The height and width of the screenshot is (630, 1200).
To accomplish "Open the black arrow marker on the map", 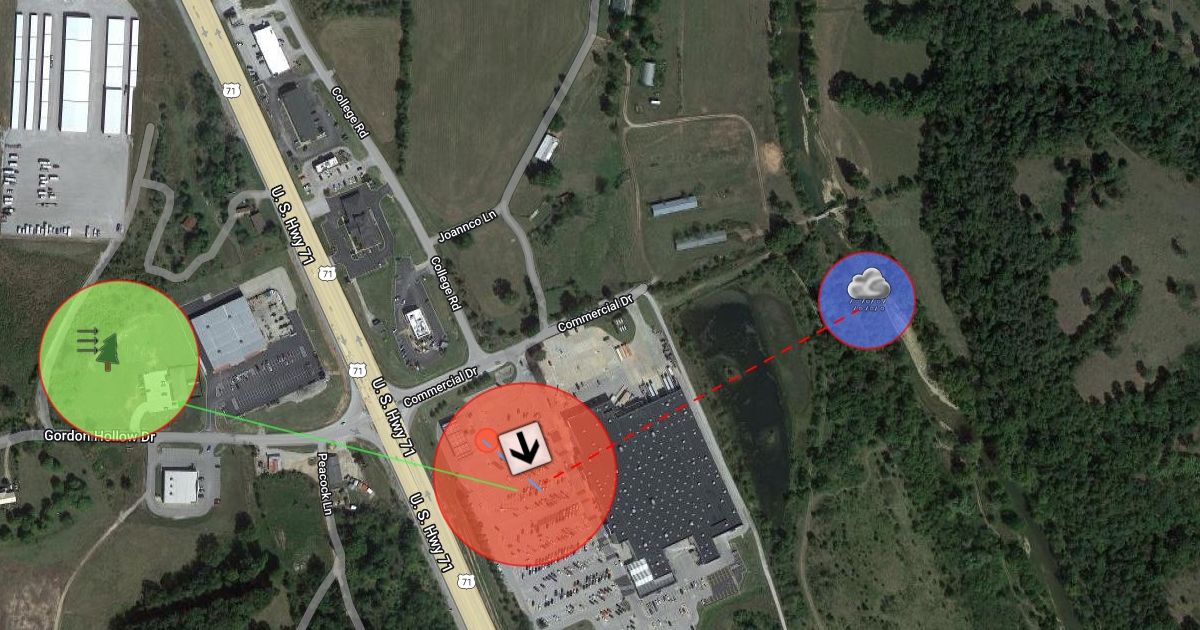I will [x=523, y=447].
